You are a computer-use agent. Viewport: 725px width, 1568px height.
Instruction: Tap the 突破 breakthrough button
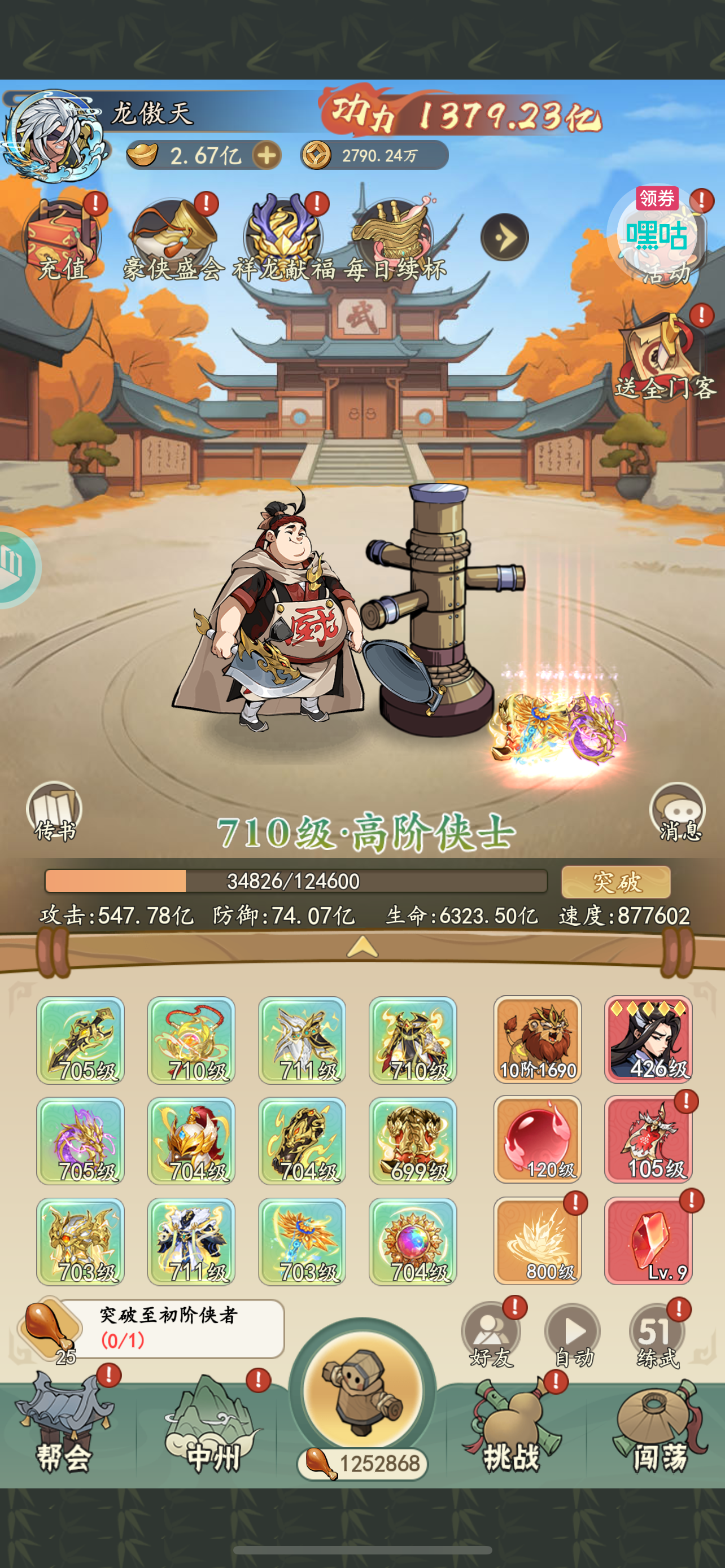click(615, 882)
